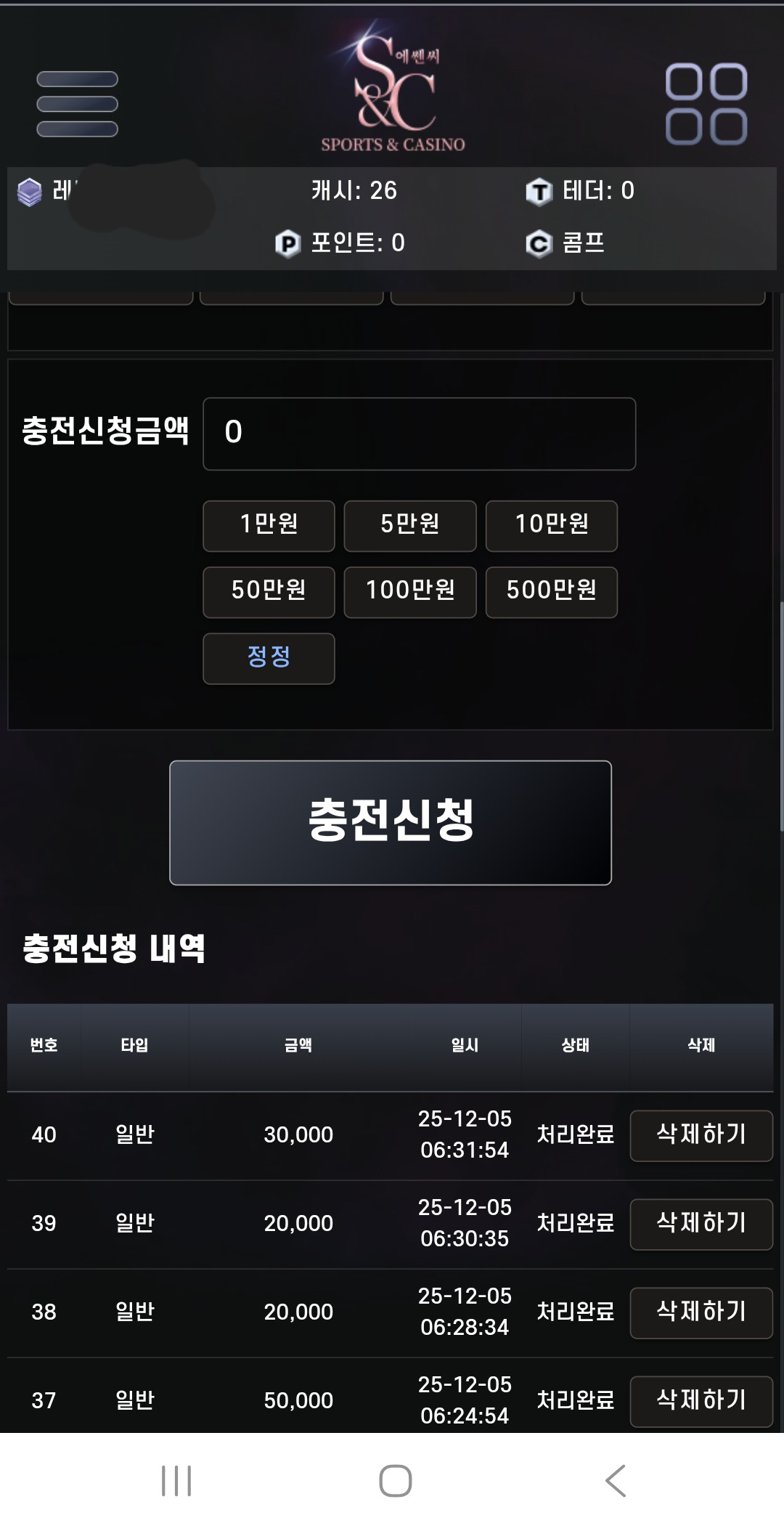The width and height of the screenshot is (784, 1531).
Task: Submit the 충전신청 request
Action: 391,822
